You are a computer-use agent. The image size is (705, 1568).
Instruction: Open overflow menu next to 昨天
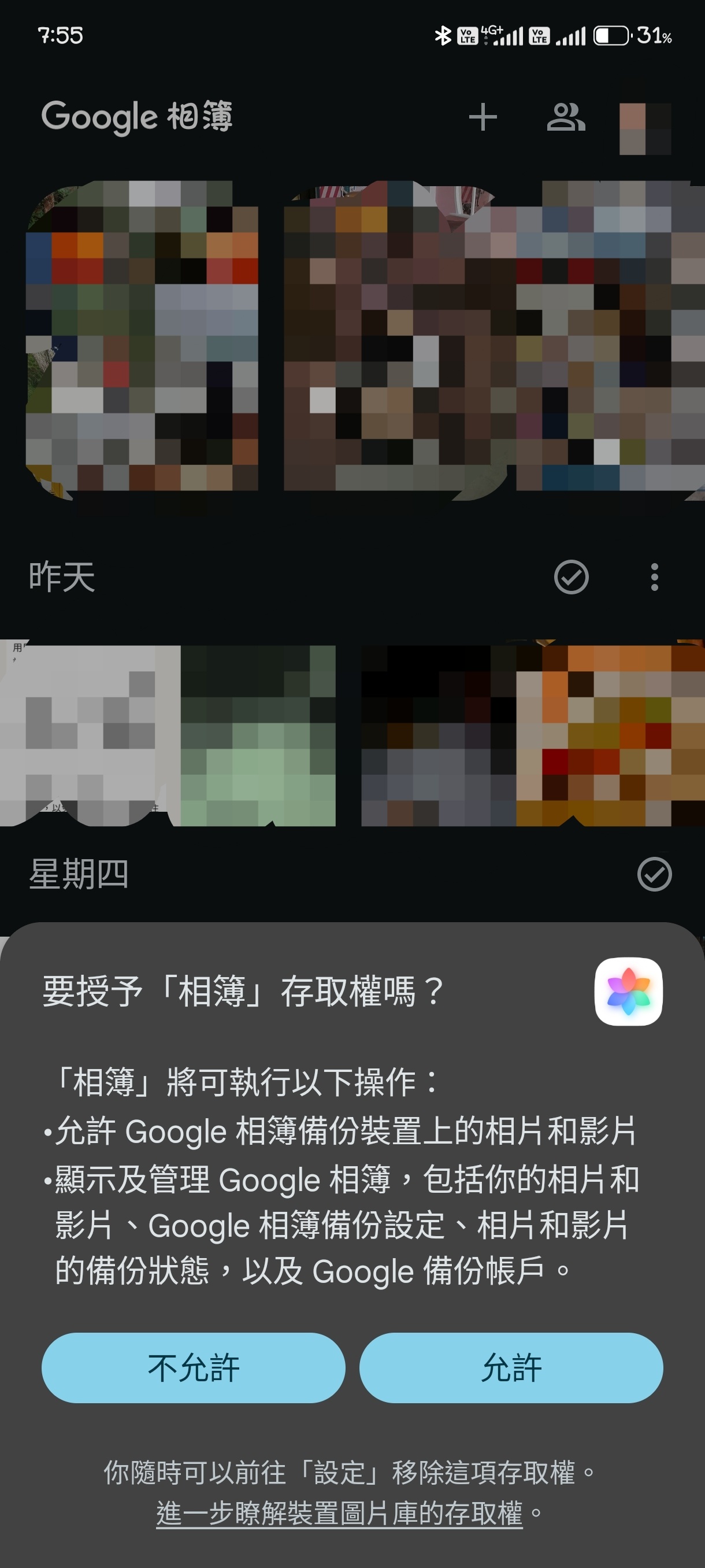(655, 577)
